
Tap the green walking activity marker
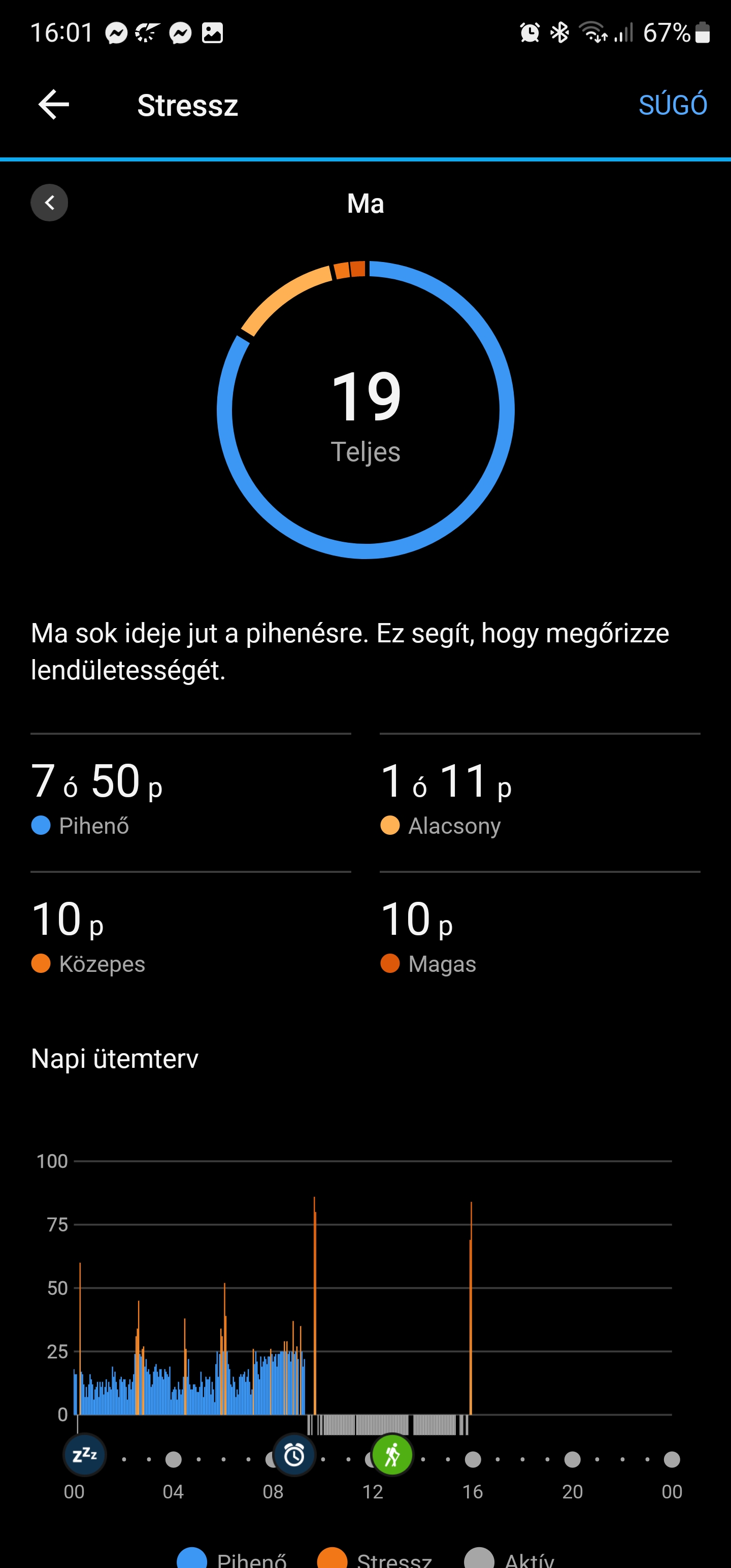pyautogui.click(x=392, y=1455)
